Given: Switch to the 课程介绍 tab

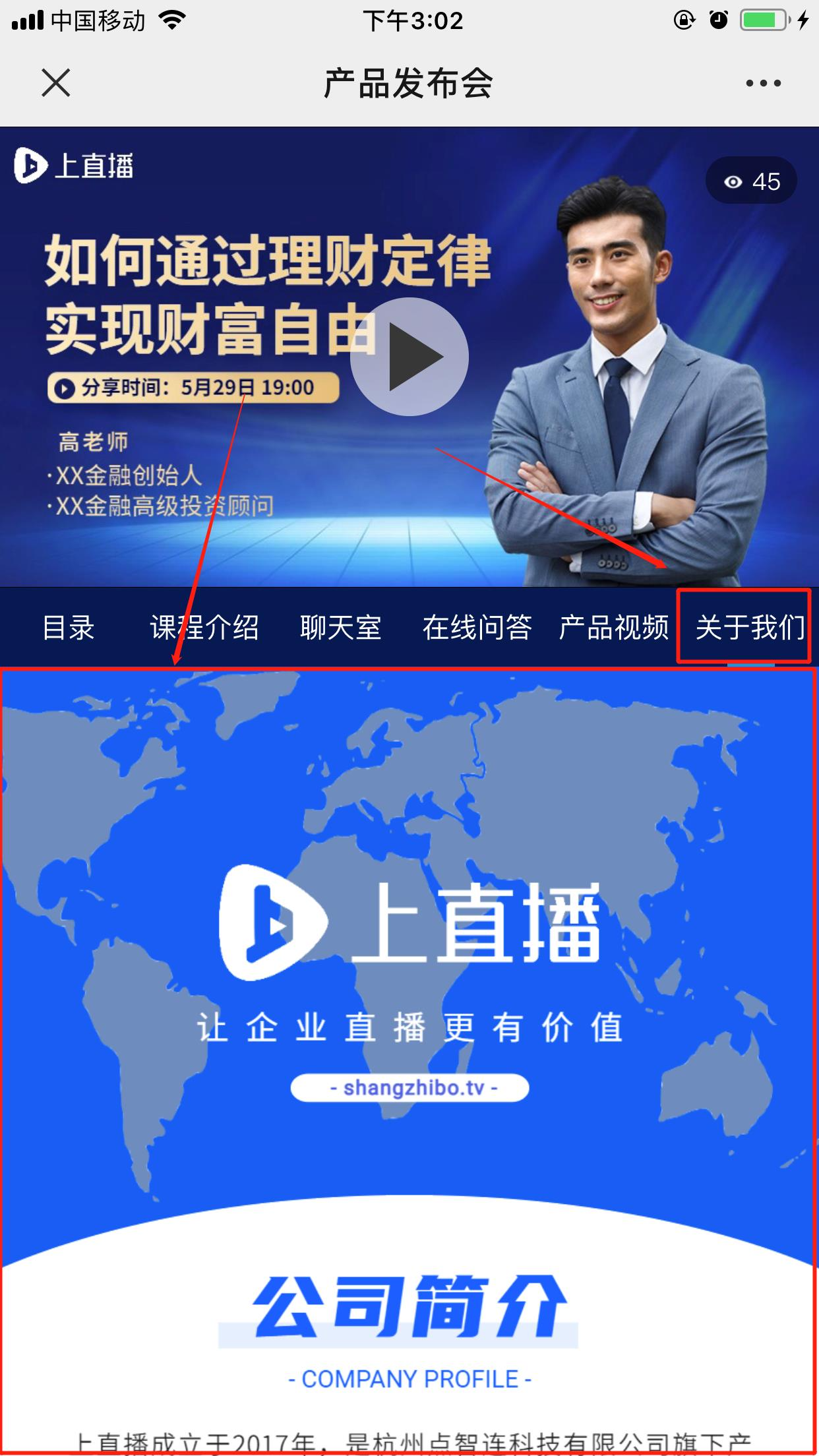Looking at the screenshot, I should (204, 627).
